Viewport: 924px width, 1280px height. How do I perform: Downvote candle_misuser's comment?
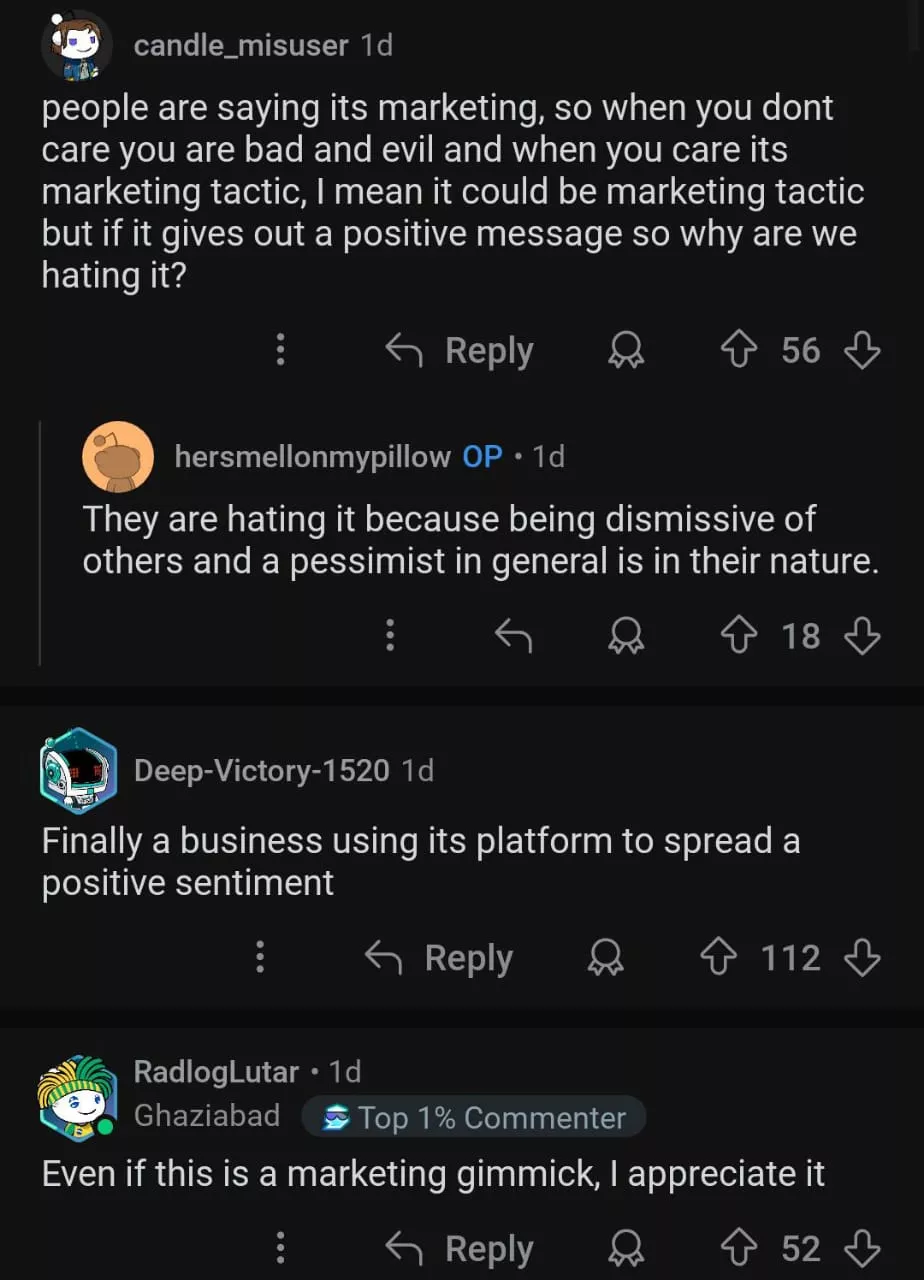pos(863,351)
